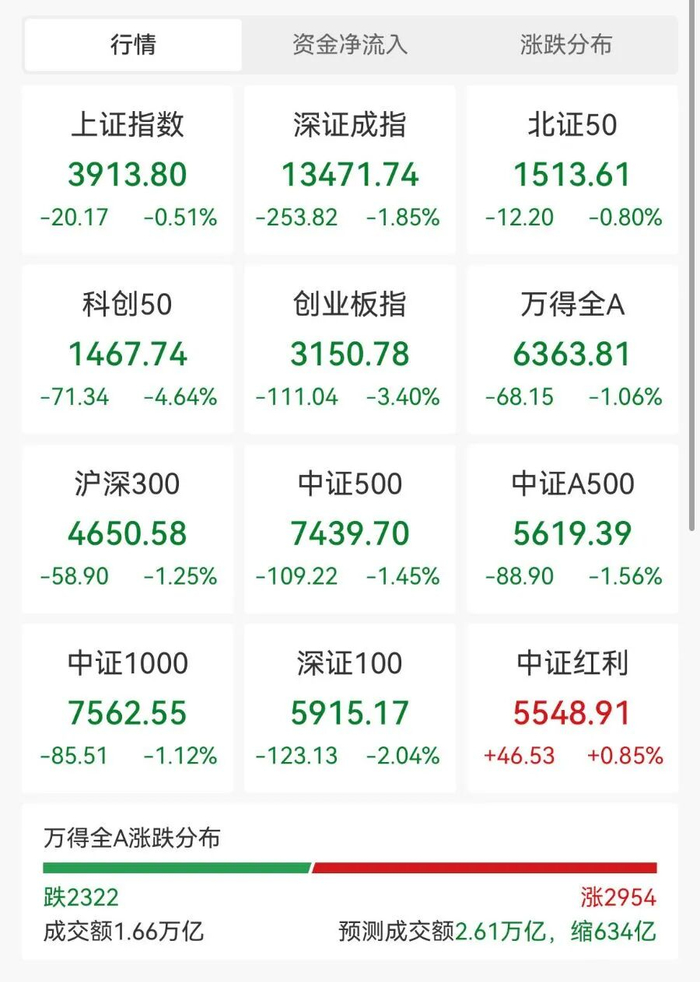The height and width of the screenshot is (982, 700).
Task: Open the 科创50 index card
Action: pyautogui.click(x=127, y=350)
